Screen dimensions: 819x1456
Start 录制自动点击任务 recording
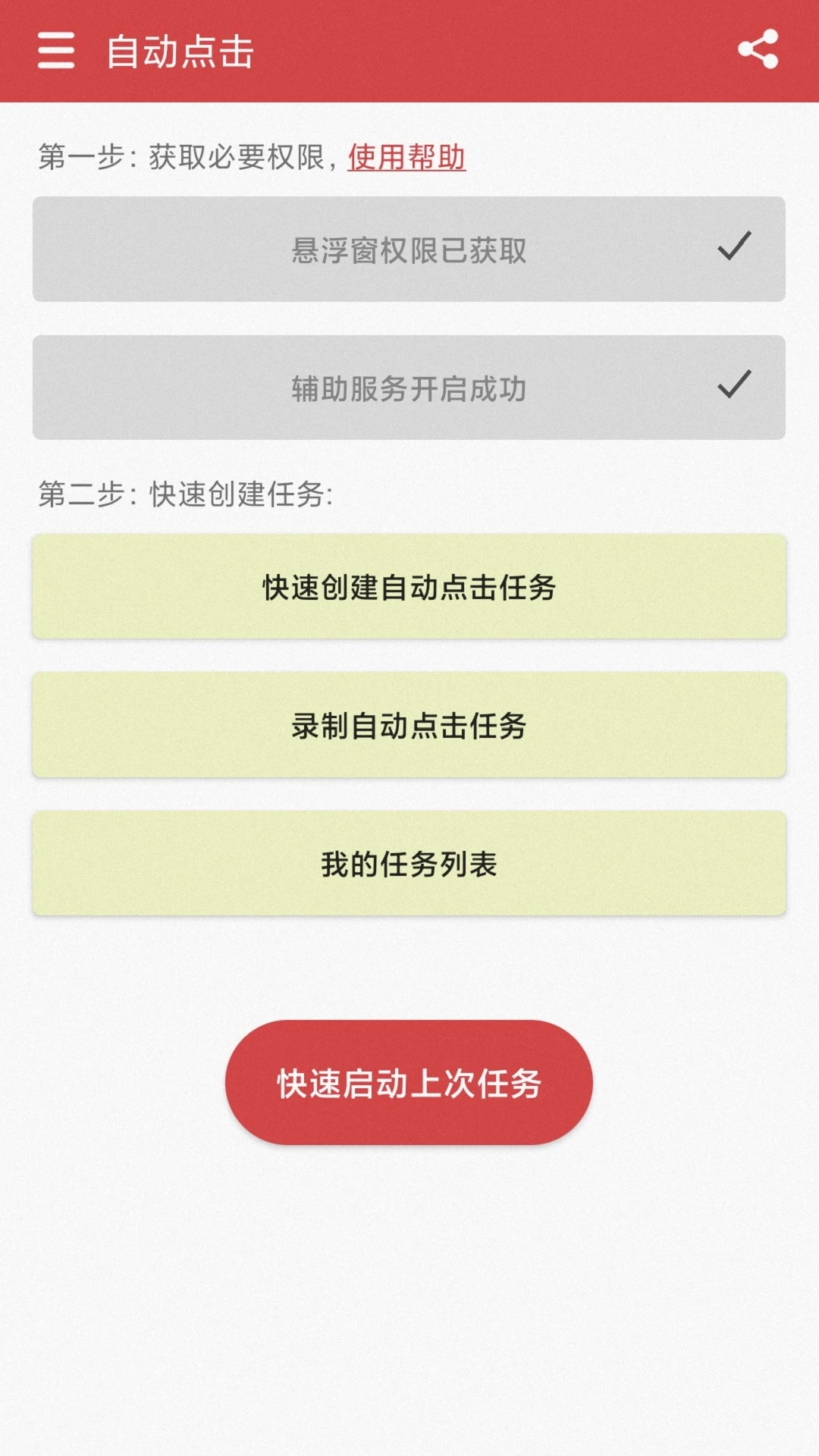(x=409, y=724)
